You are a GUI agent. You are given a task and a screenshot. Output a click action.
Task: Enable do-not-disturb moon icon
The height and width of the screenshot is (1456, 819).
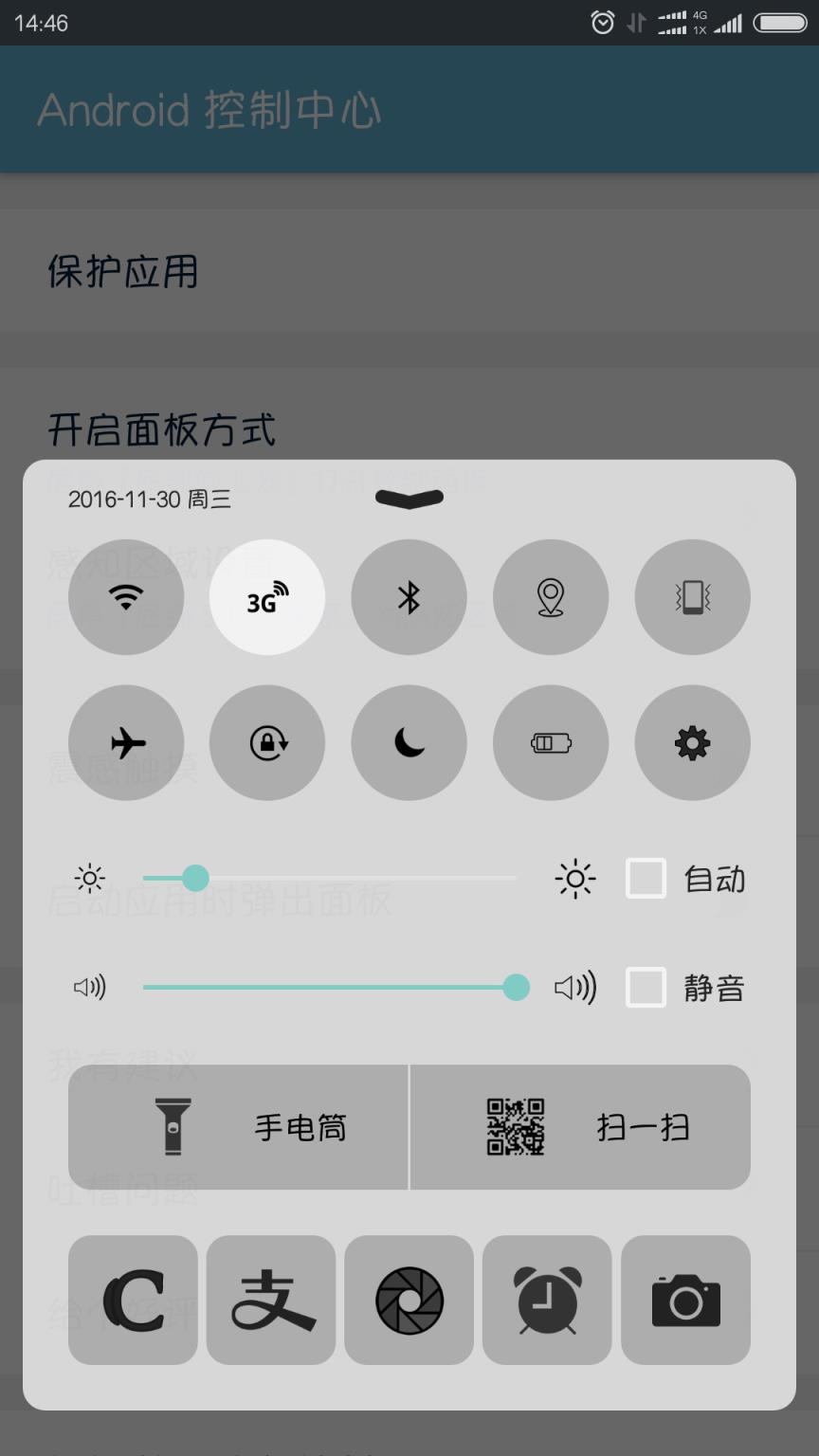[x=409, y=743]
